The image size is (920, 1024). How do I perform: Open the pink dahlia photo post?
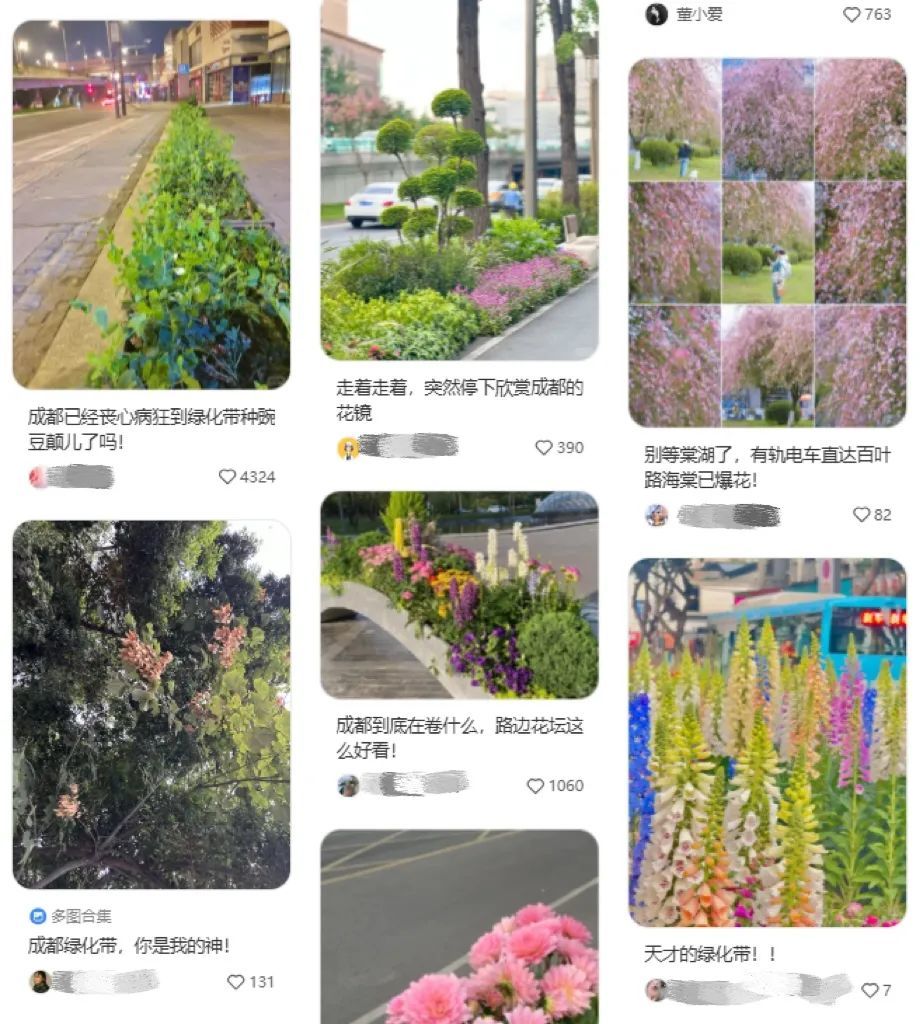point(459,927)
